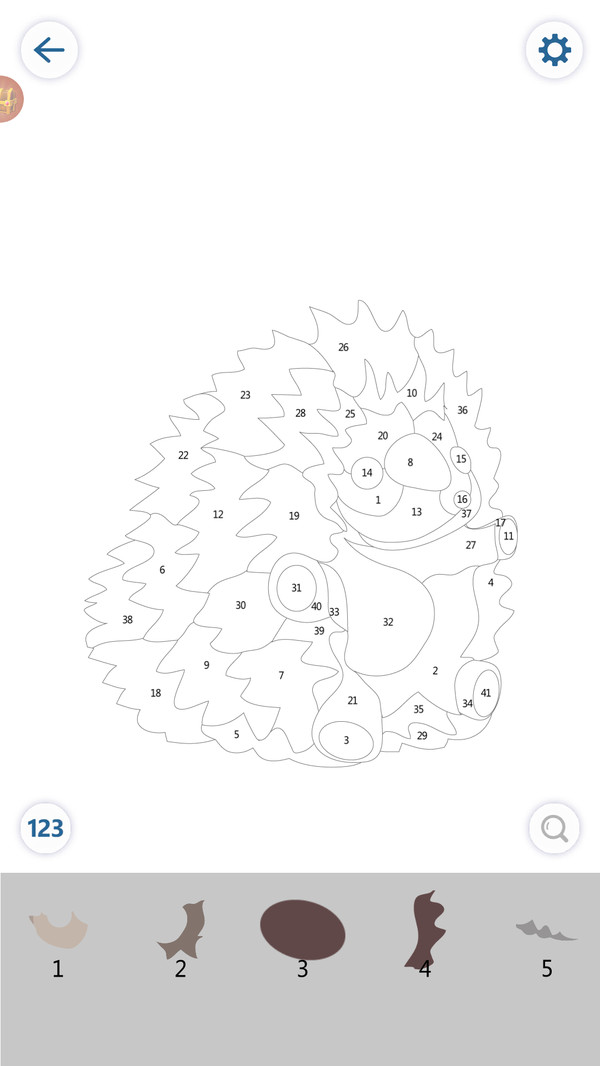Toggle the 123 numbers button
This screenshot has height=1066, width=600.
pos(45,828)
